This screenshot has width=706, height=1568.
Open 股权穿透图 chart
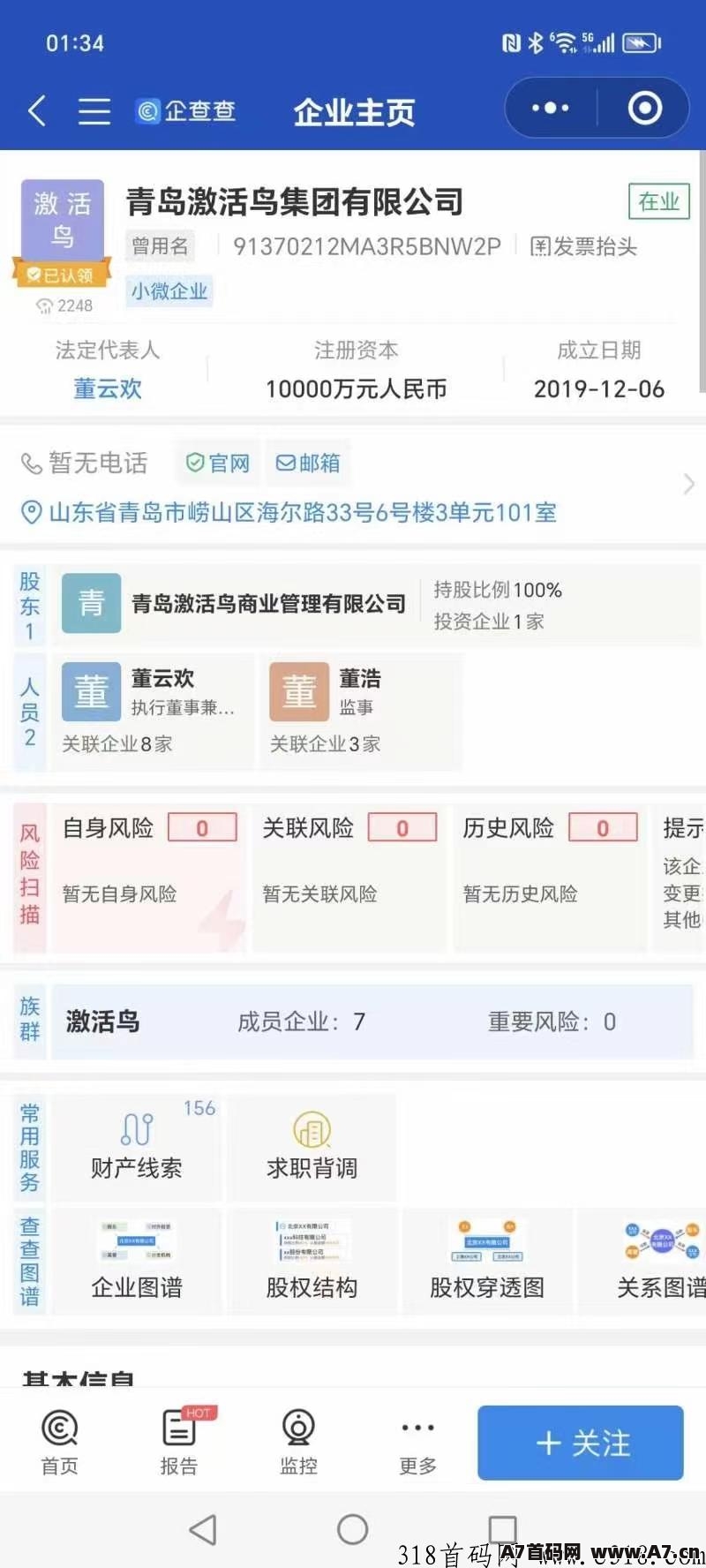point(487,1262)
